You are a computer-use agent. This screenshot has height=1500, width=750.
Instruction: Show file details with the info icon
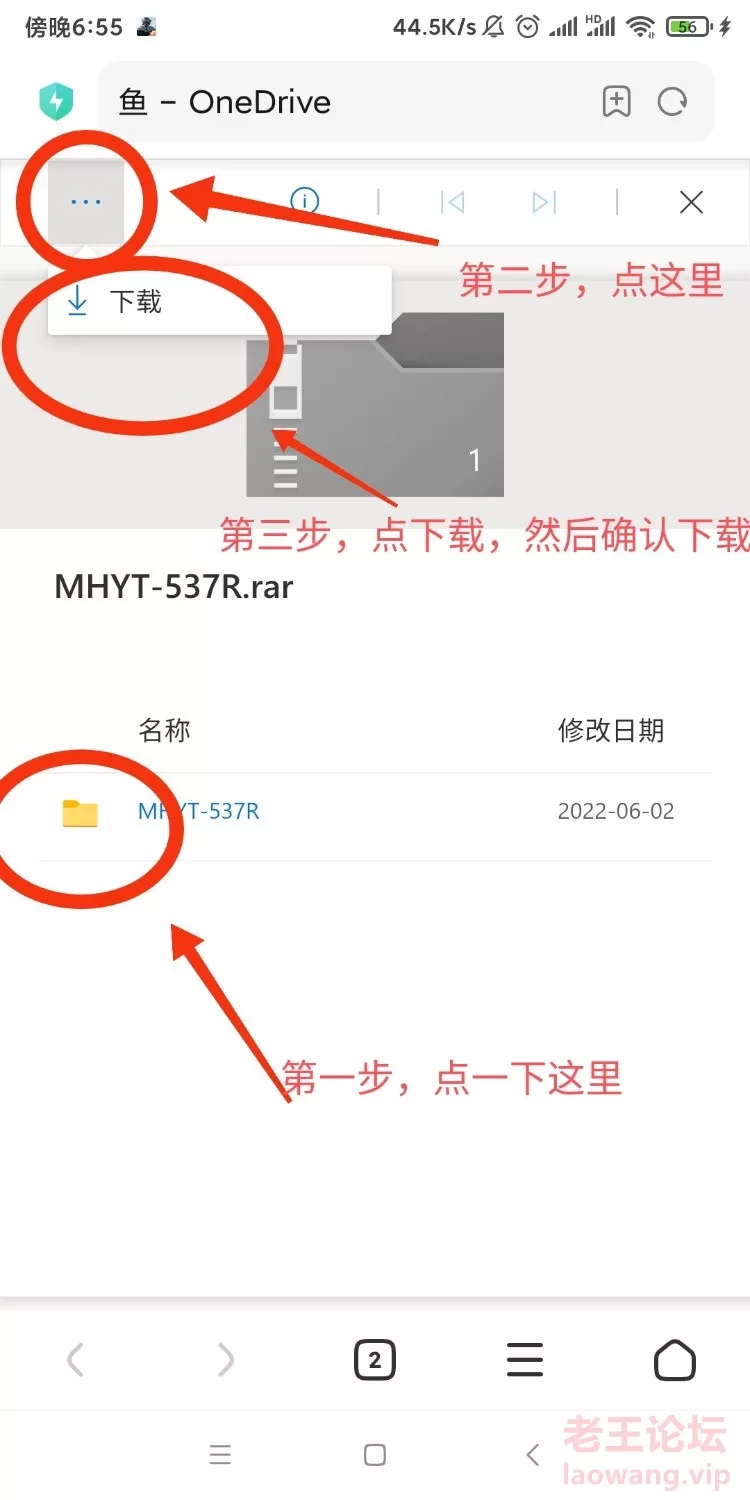click(304, 202)
